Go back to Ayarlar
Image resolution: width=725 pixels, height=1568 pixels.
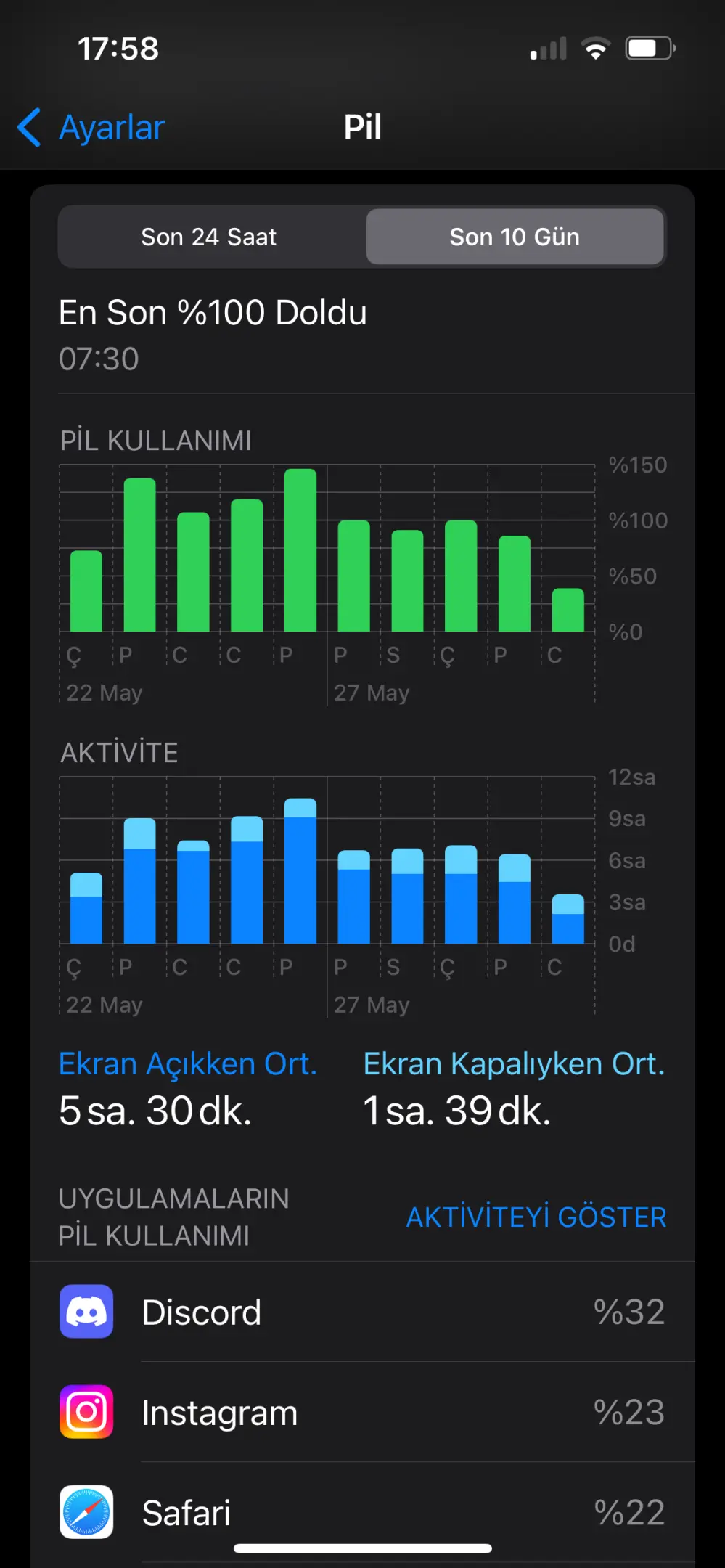click(x=91, y=128)
